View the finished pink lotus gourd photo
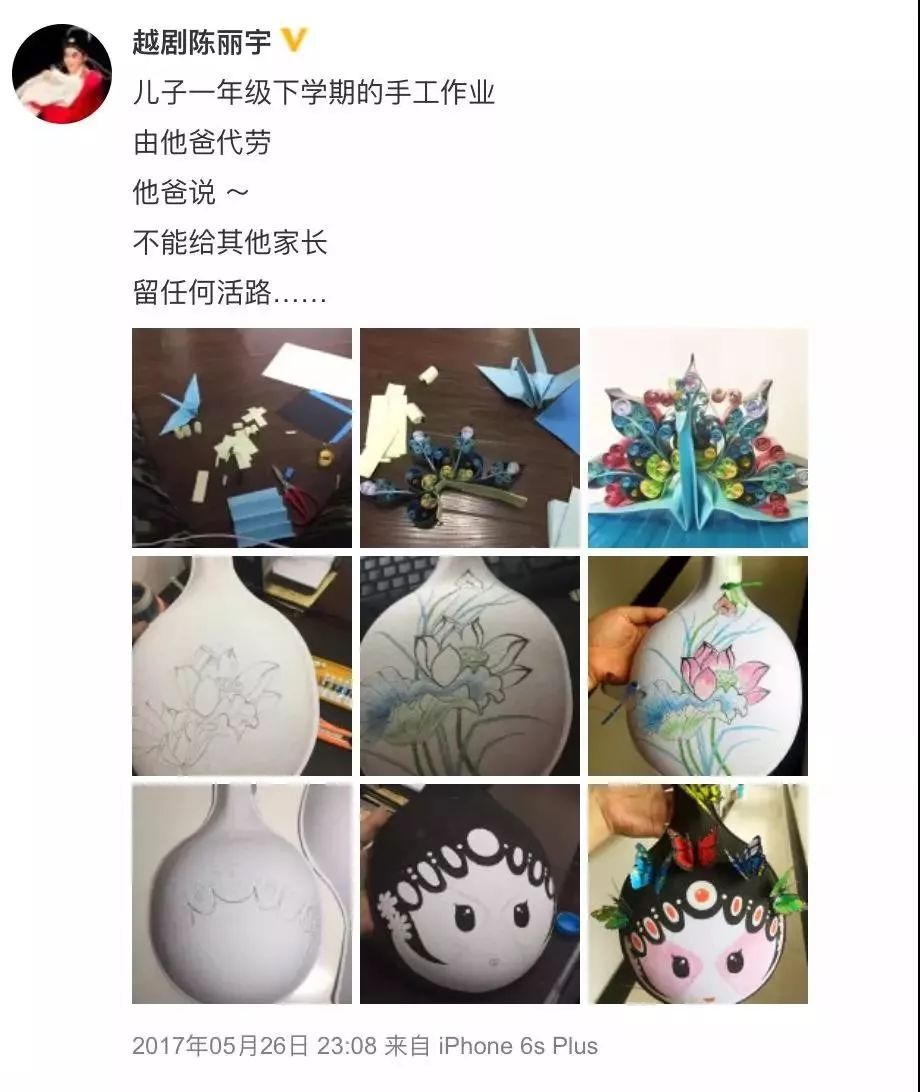920x1092 pixels. [x=697, y=665]
